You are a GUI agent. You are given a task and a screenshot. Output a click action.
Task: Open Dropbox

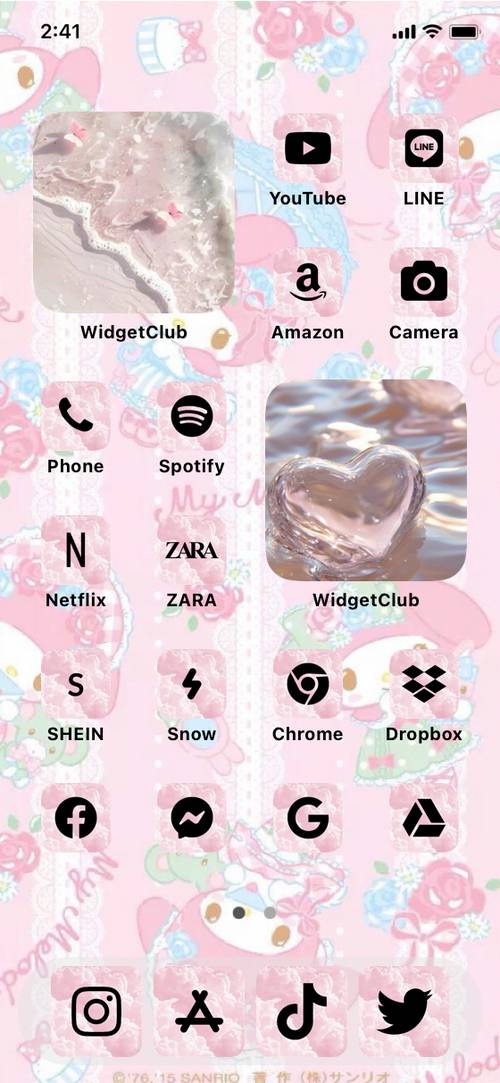[x=423, y=684]
